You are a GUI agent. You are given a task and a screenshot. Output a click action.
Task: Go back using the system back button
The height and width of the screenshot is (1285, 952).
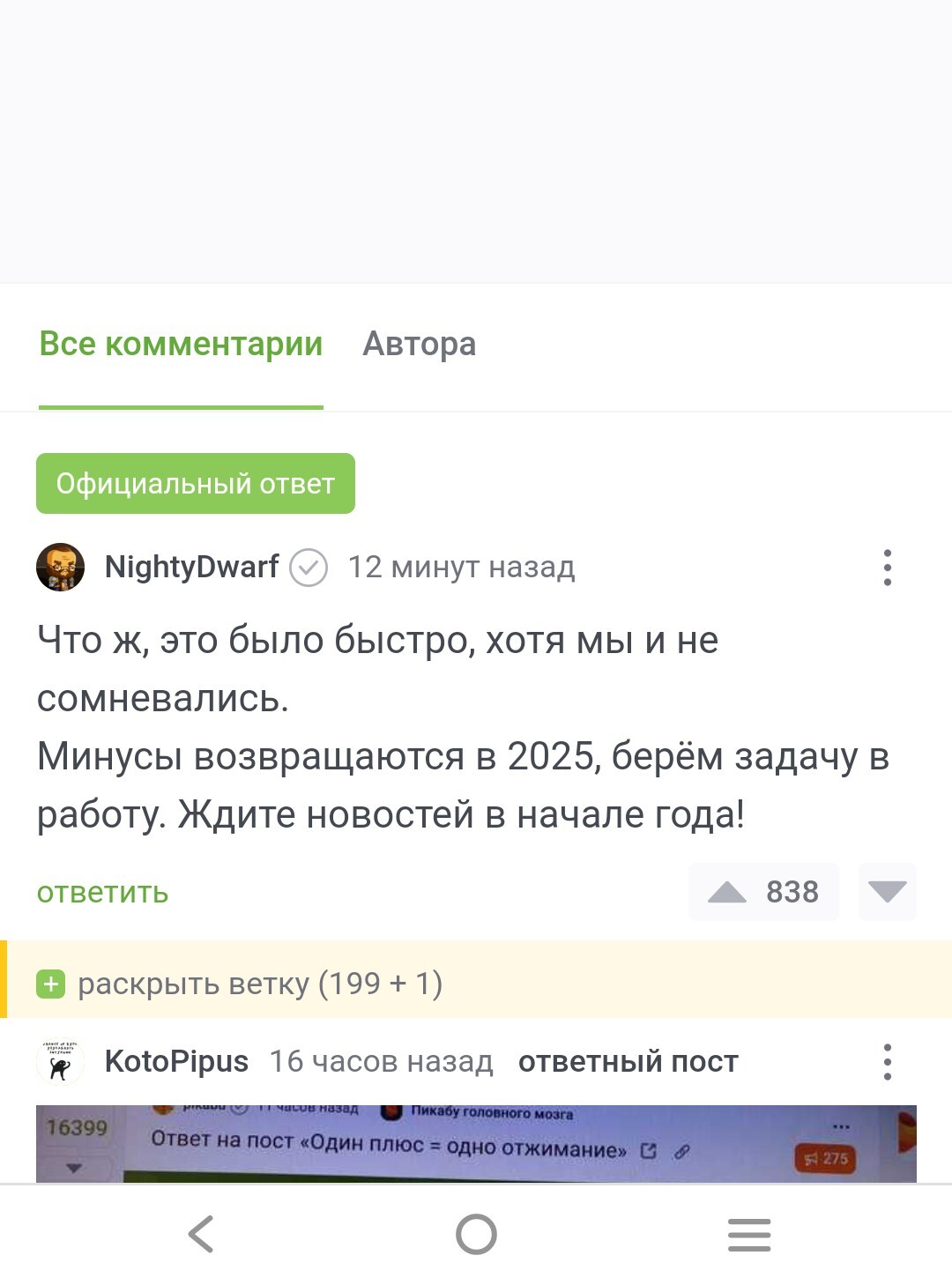pos(201,1234)
